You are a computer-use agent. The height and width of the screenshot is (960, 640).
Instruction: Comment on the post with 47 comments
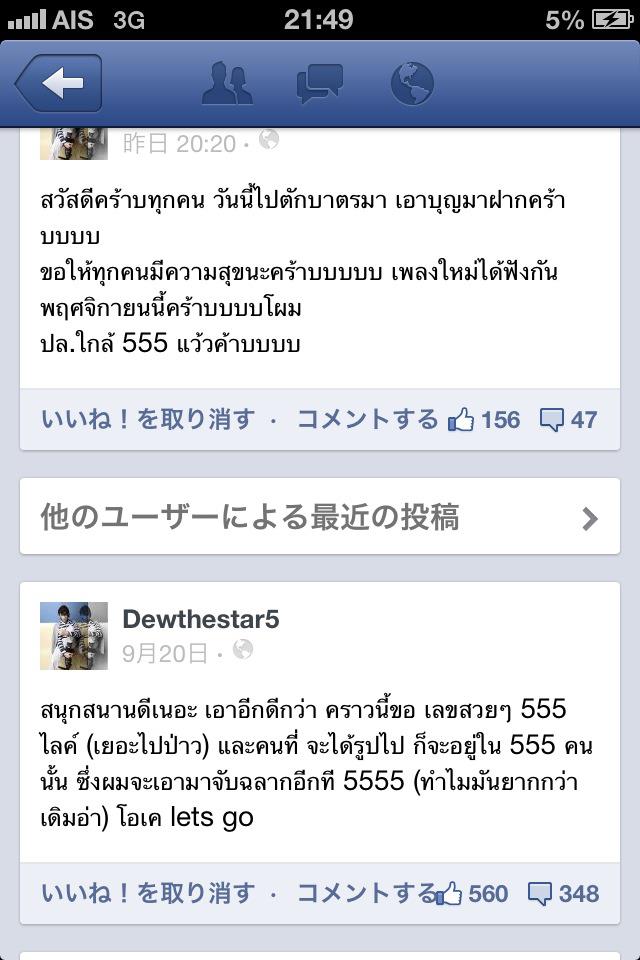coord(367,420)
